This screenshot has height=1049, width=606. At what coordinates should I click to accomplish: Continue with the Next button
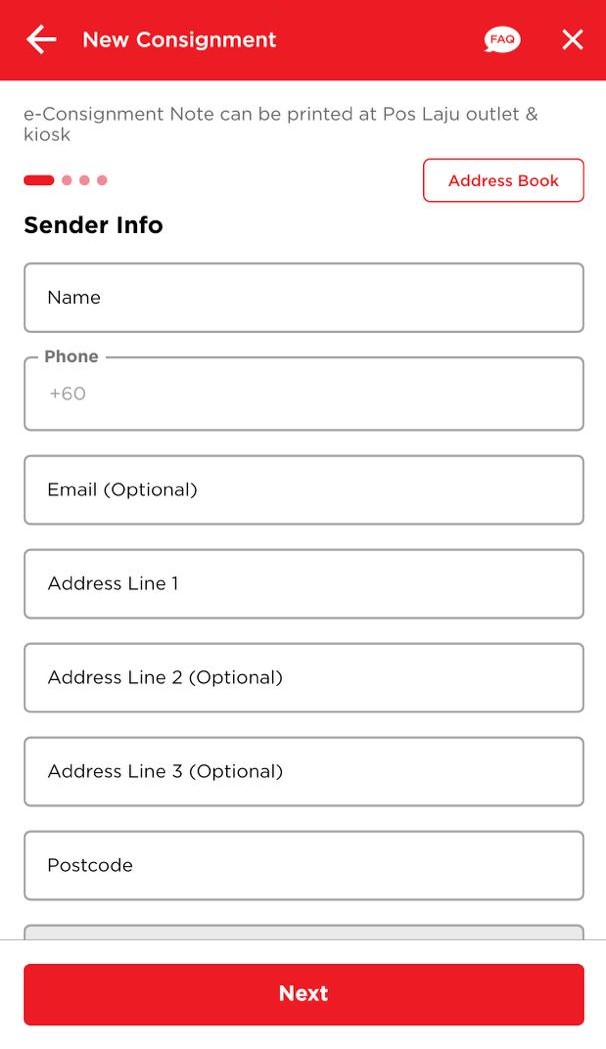pos(303,994)
